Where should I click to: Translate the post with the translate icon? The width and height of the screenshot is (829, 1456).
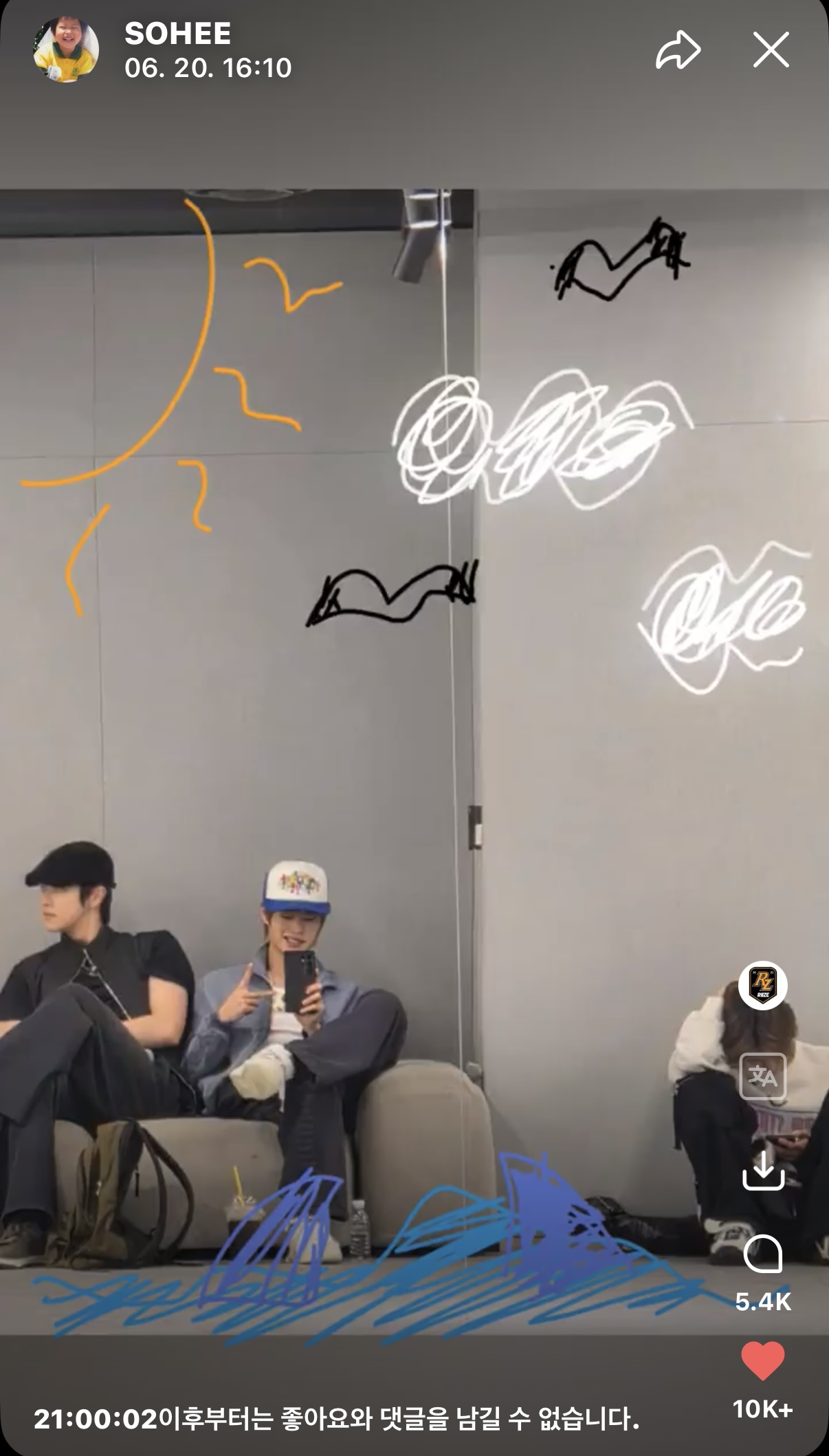[x=762, y=1076]
